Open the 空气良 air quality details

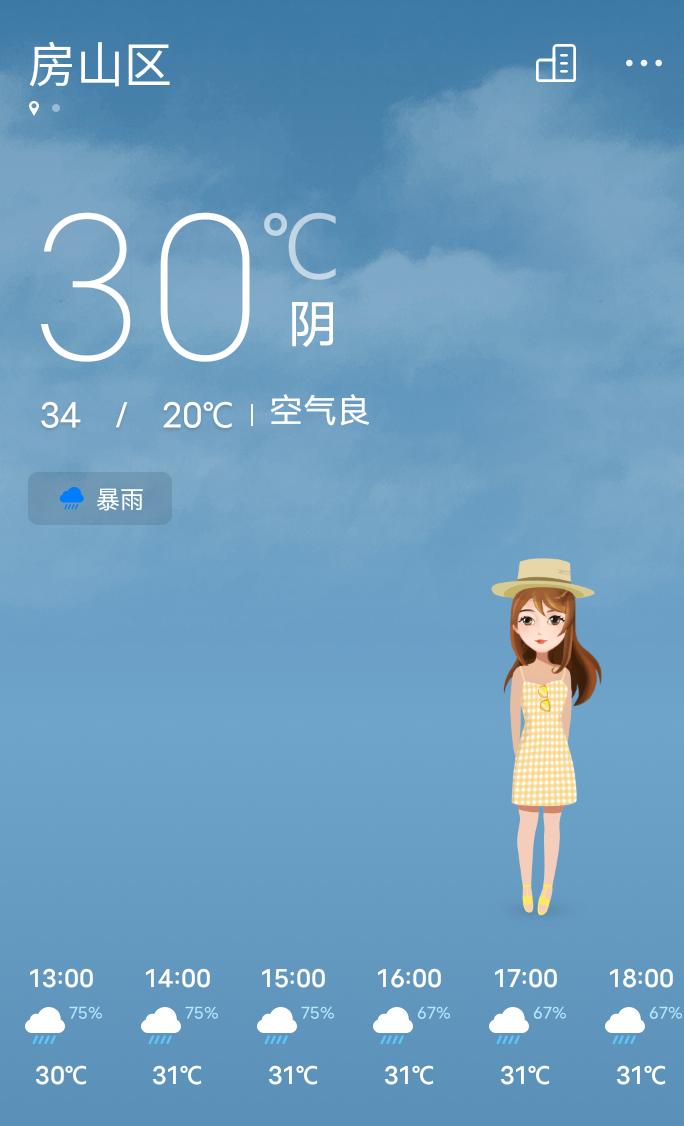click(320, 411)
